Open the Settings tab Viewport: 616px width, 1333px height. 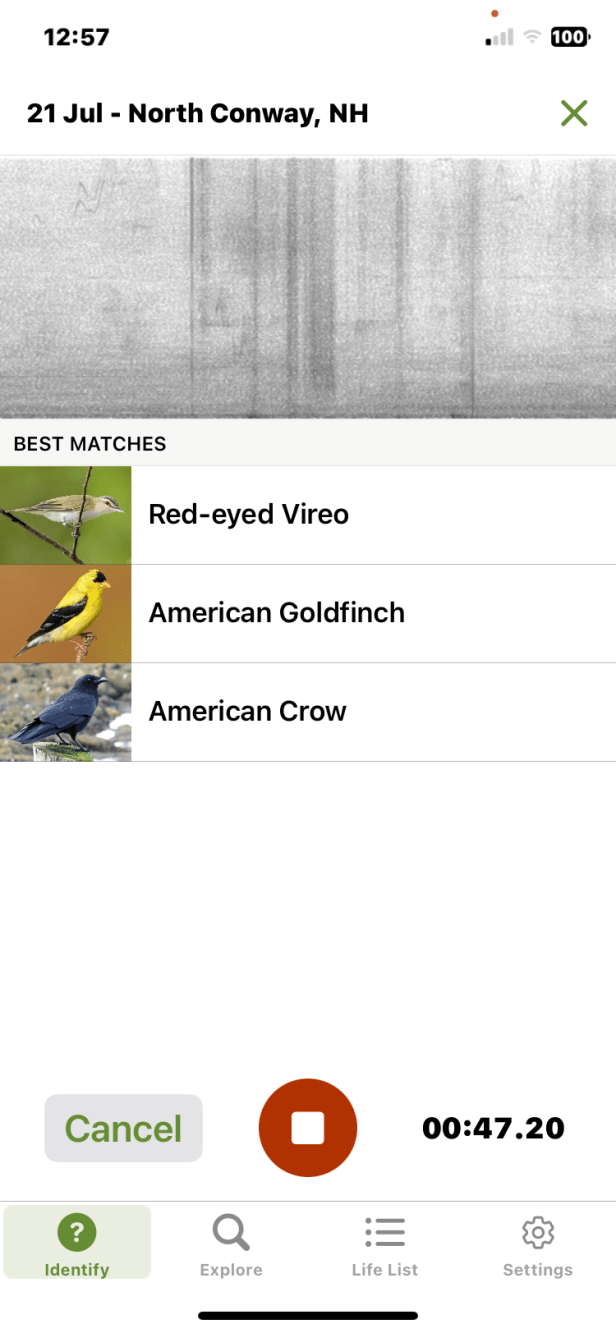538,1243
